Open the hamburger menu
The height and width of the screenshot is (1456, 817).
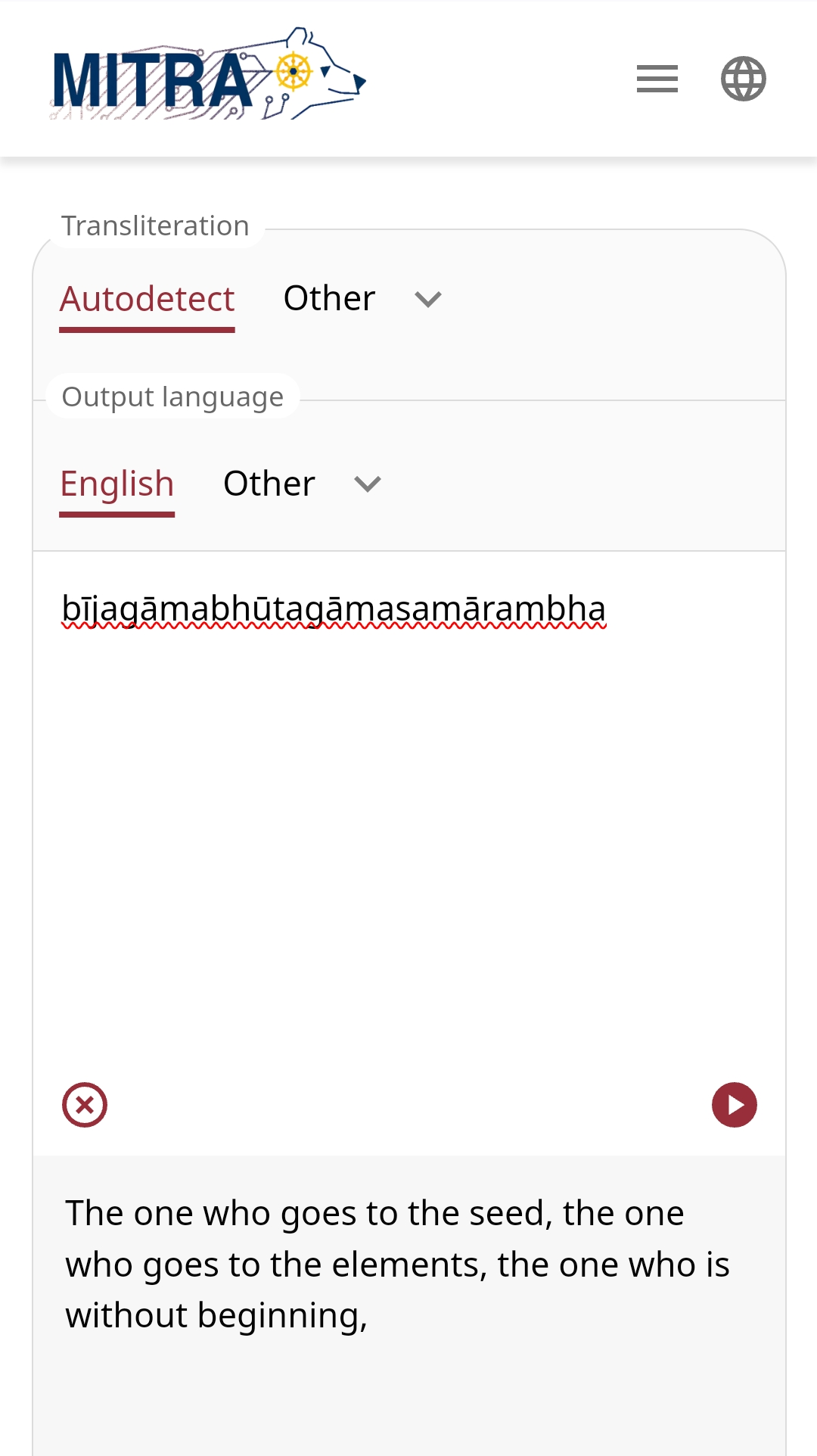coord(657,79)
